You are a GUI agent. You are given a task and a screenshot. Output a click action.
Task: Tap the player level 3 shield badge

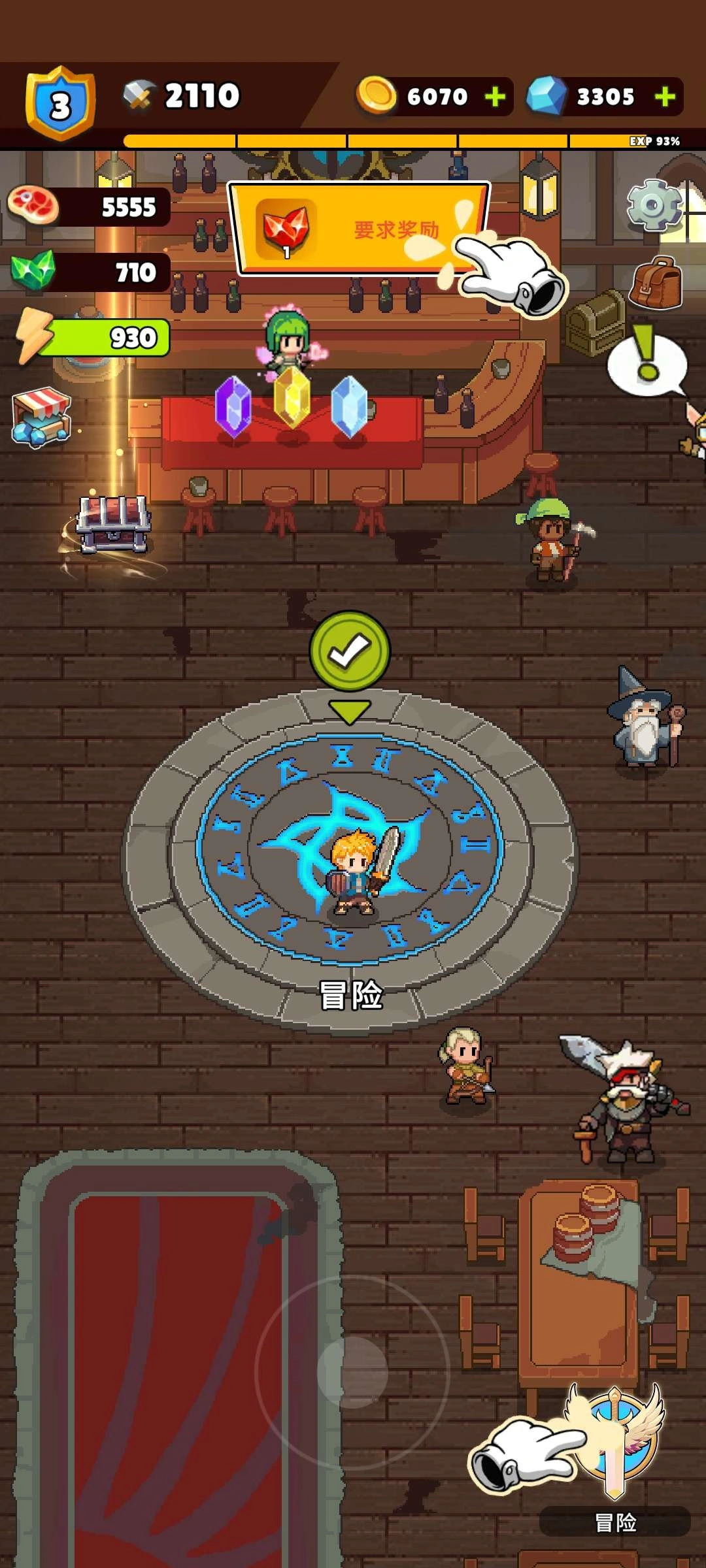(60, 103)
